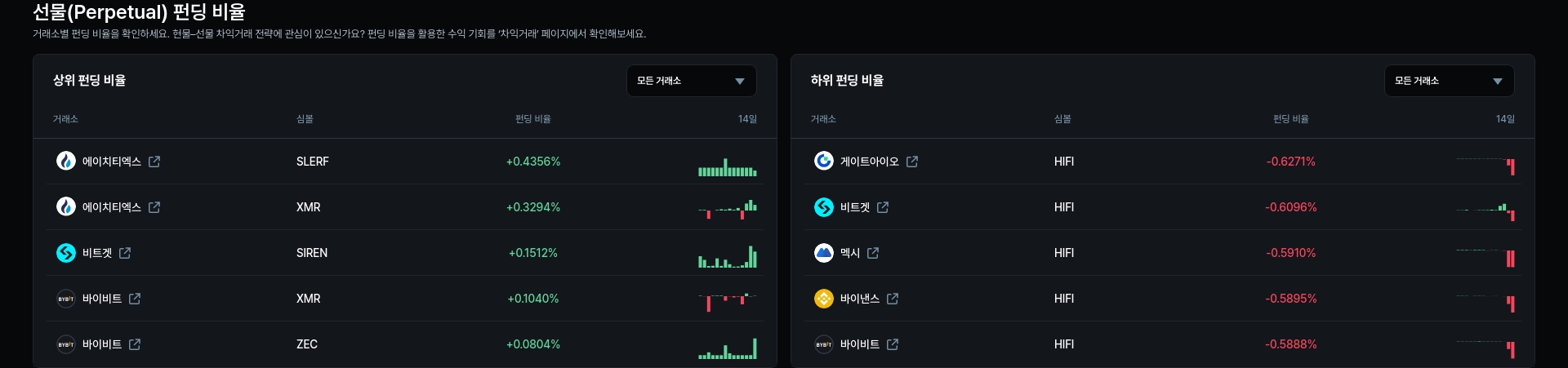The height and width of the screenshot is (368, 1568).
Task: Open external link for 에이치티엑스 XMR row
Action: pyautogui.click(x=154, y=207)
